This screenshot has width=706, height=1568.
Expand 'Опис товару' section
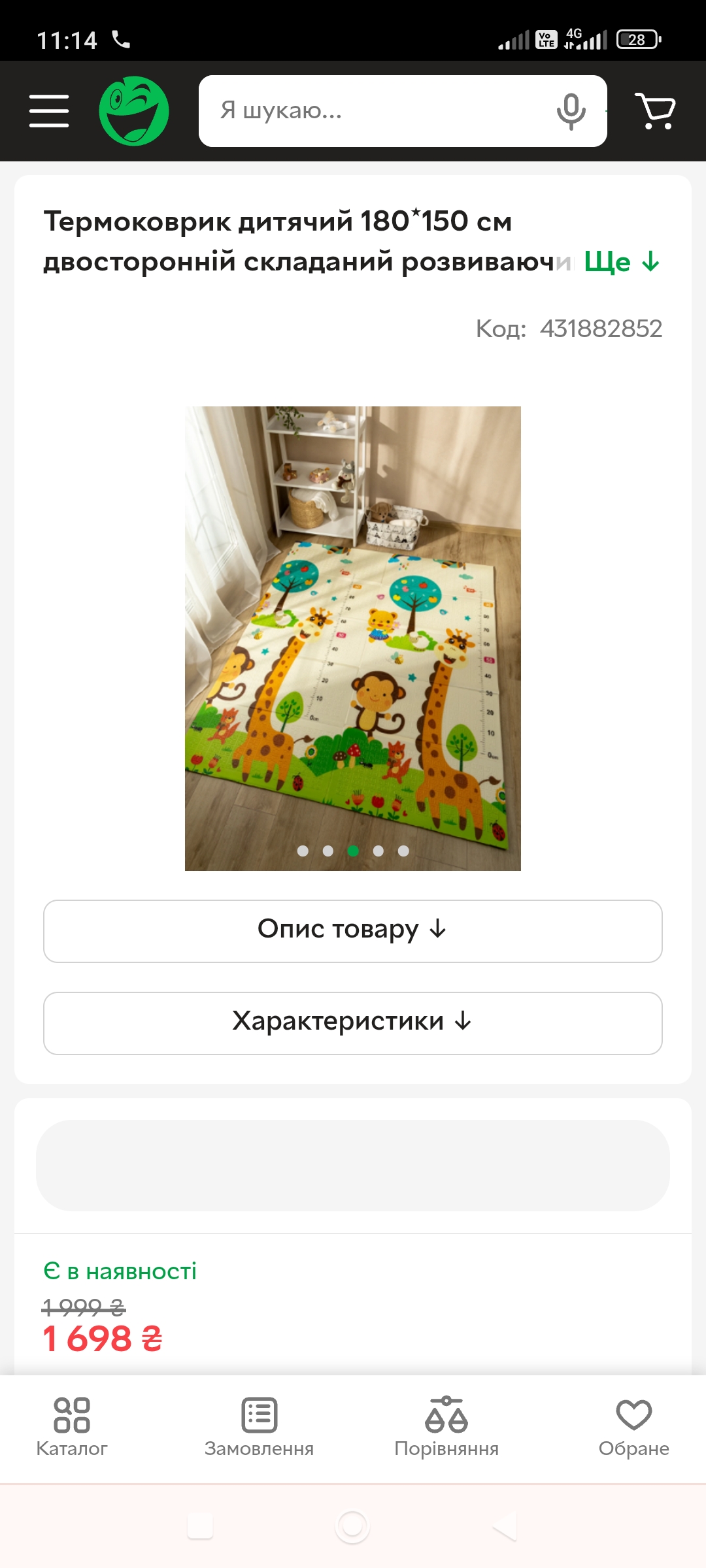[x=353, y=930]
